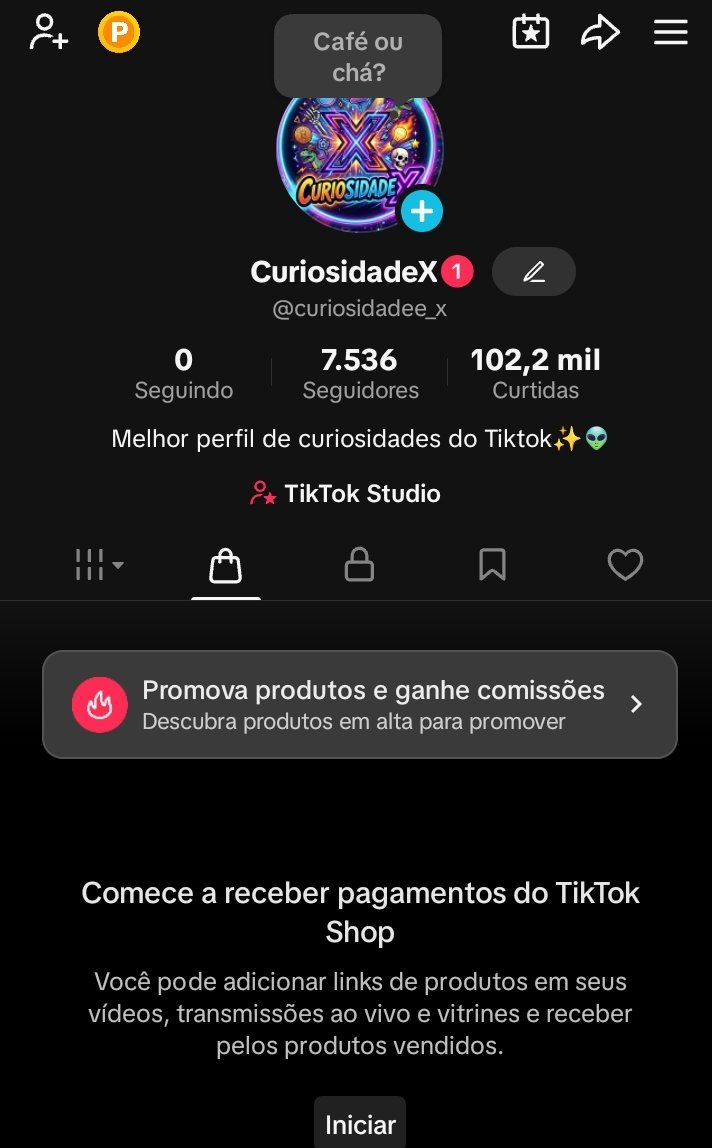View the Seguidores list
The height and width of the screenshot is (1148, 712).
[360, 373]
